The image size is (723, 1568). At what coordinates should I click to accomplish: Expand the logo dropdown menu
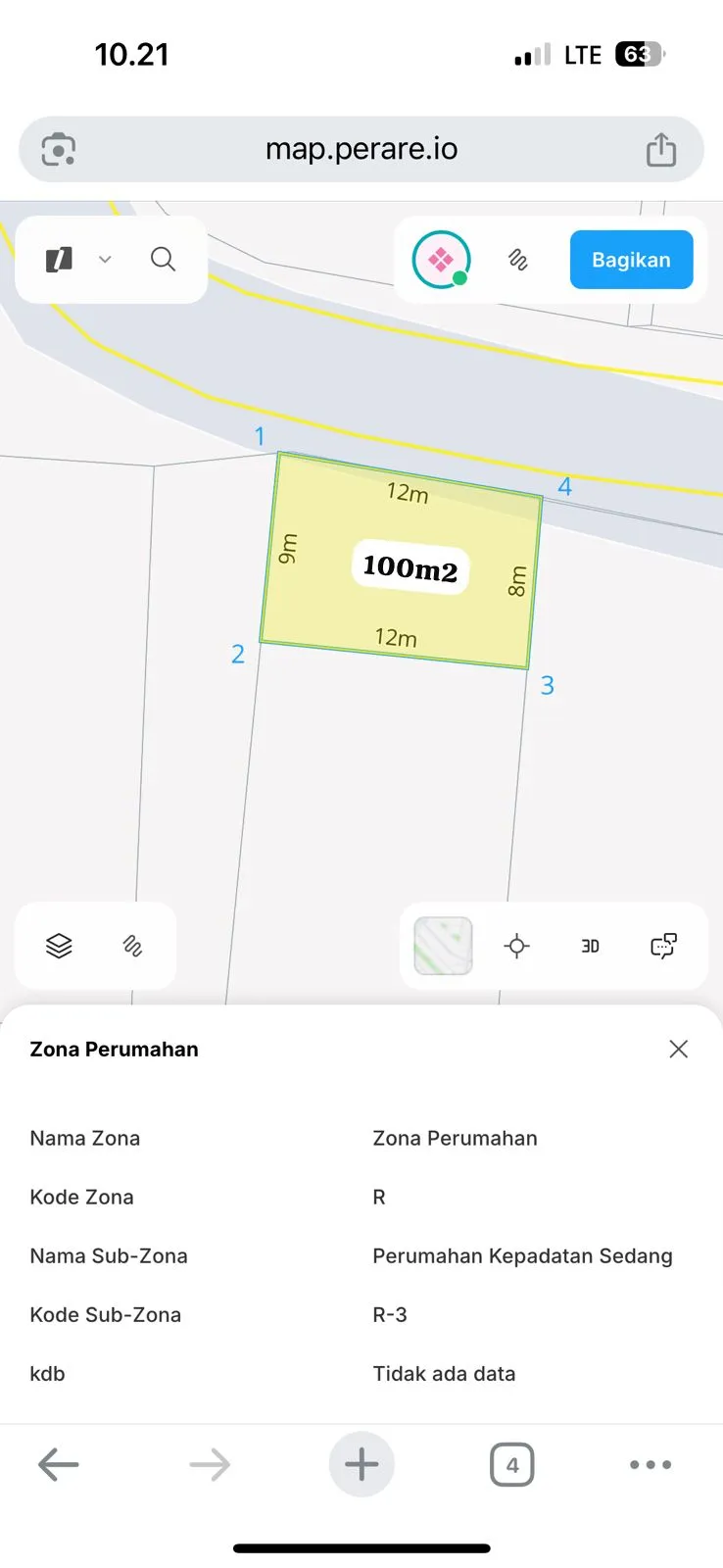(105, 260)
